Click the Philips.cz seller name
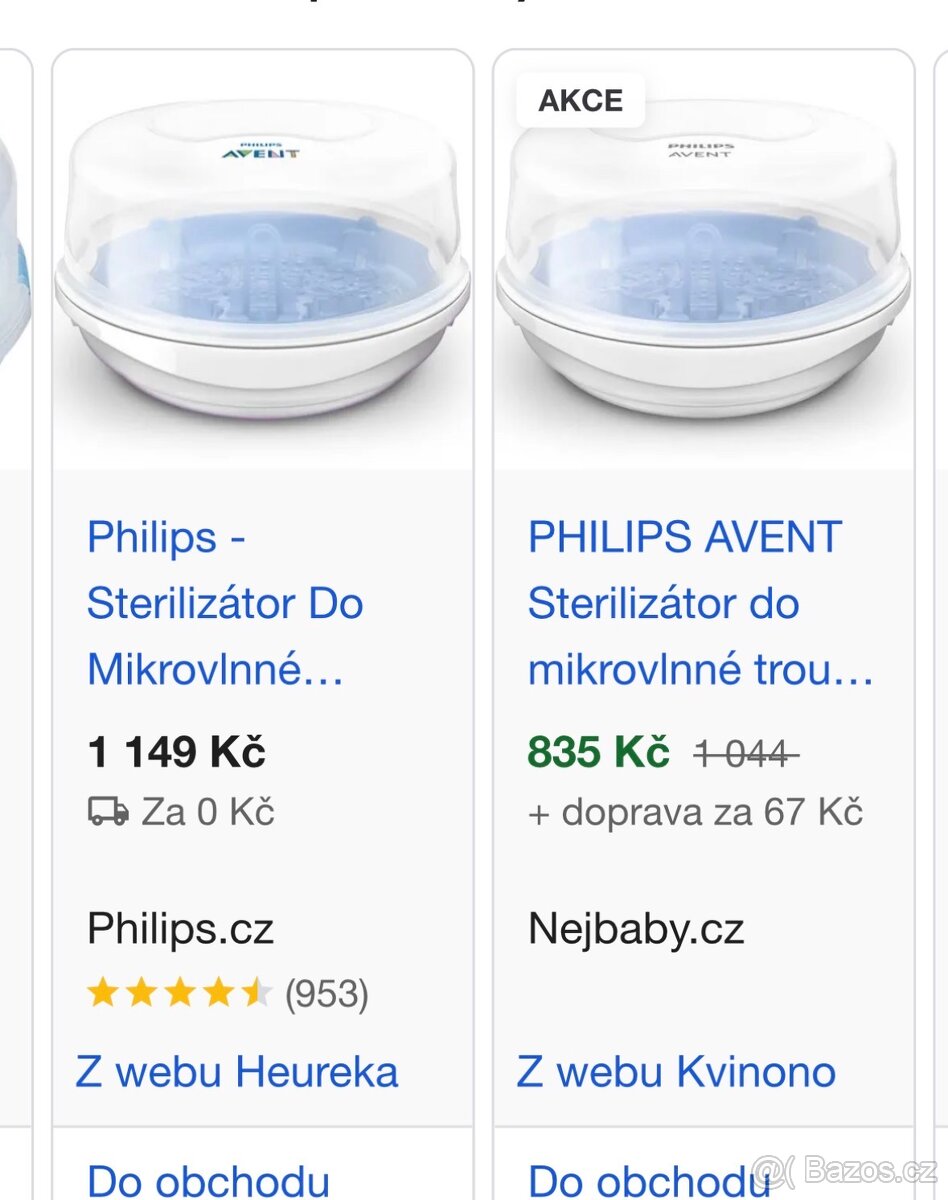The image size is (948, 1200). point(179,929)
